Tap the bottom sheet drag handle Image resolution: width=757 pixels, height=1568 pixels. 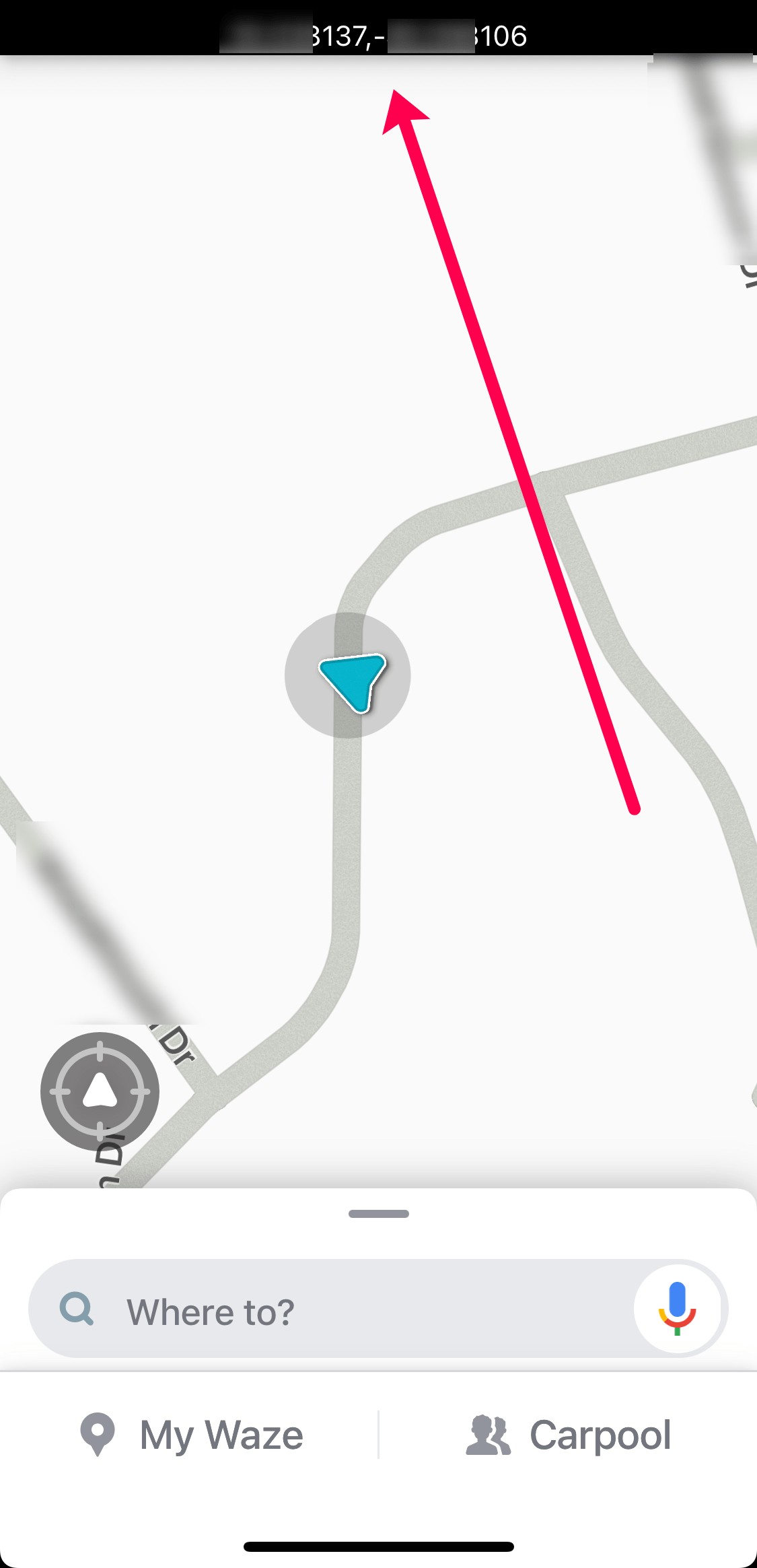pos(379,1214)
